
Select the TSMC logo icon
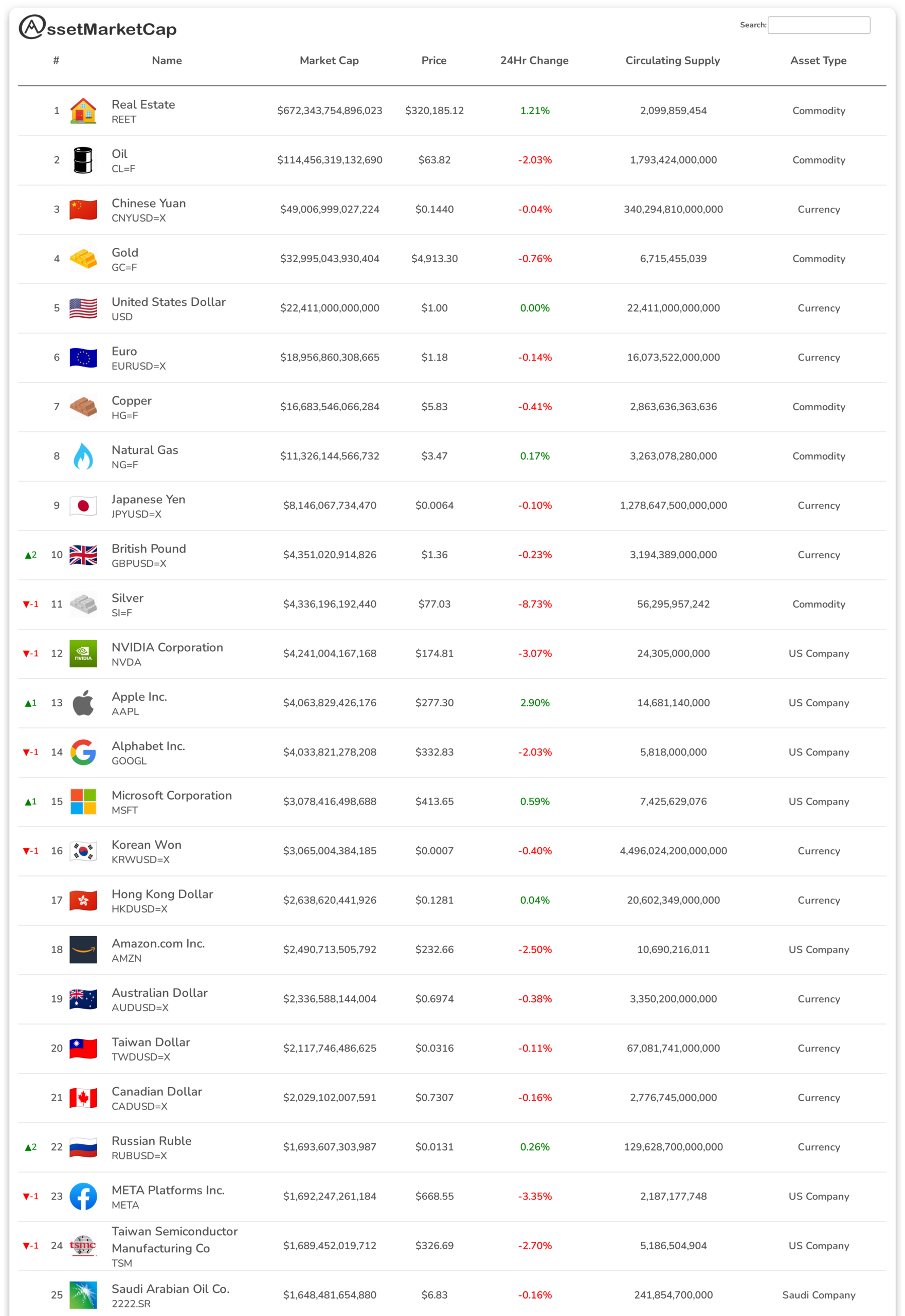pos(83,1246)
